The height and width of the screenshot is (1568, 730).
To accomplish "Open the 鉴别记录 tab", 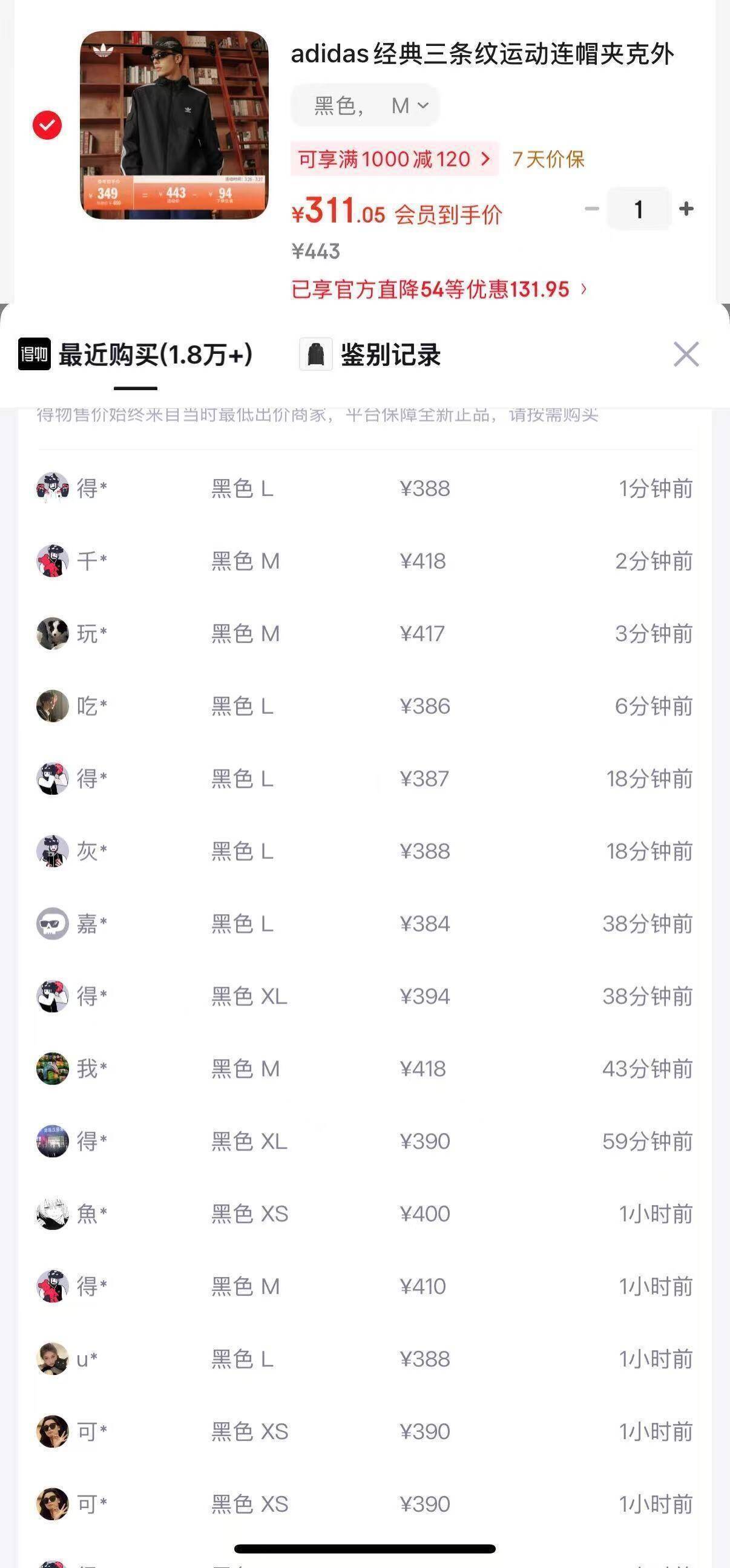I will [390, 355].
